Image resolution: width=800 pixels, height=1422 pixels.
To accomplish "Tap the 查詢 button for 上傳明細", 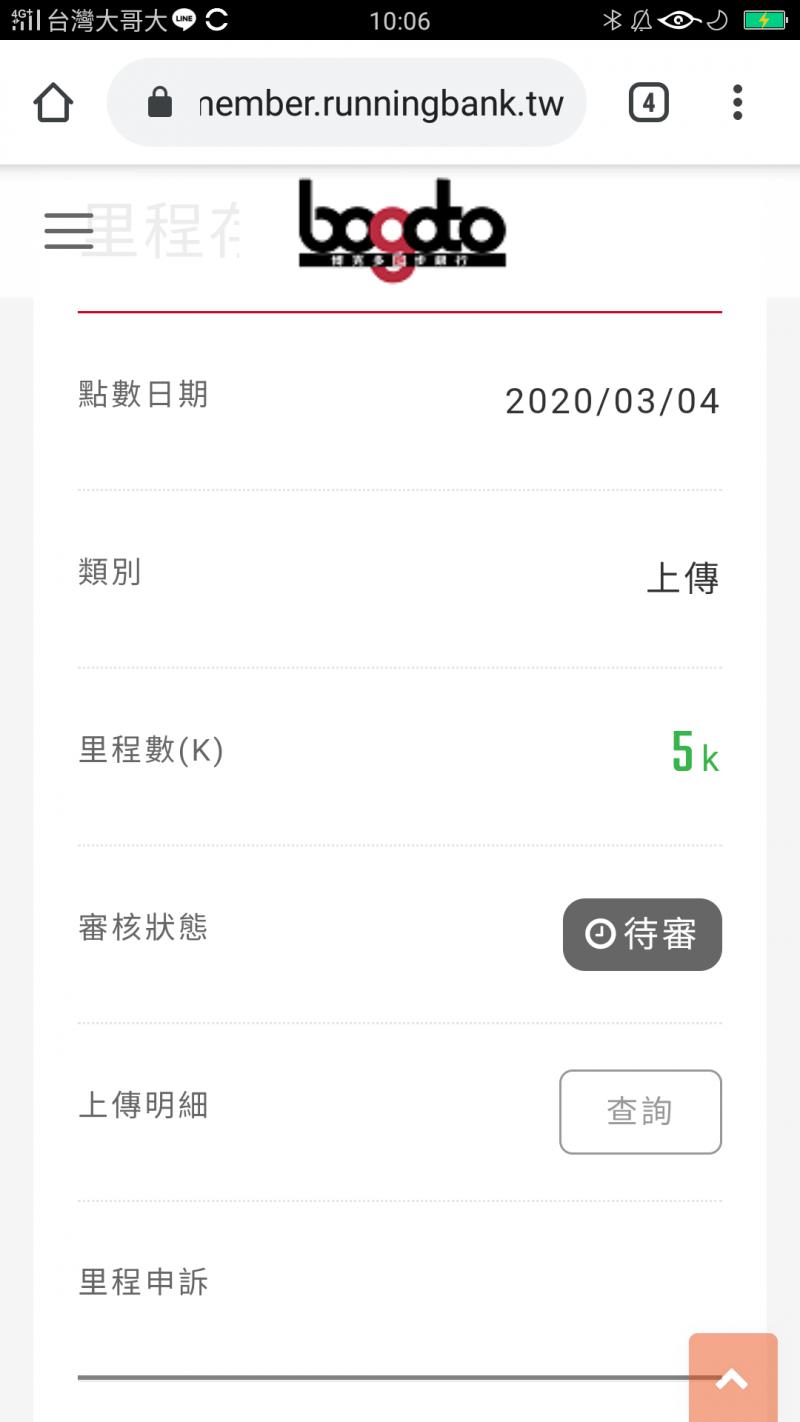I will pyautogui.click(x=640, y=1112).
